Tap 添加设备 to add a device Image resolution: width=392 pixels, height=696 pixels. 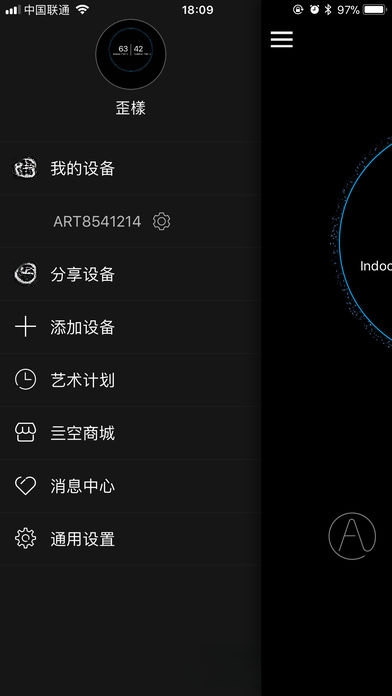coord(131,328)
